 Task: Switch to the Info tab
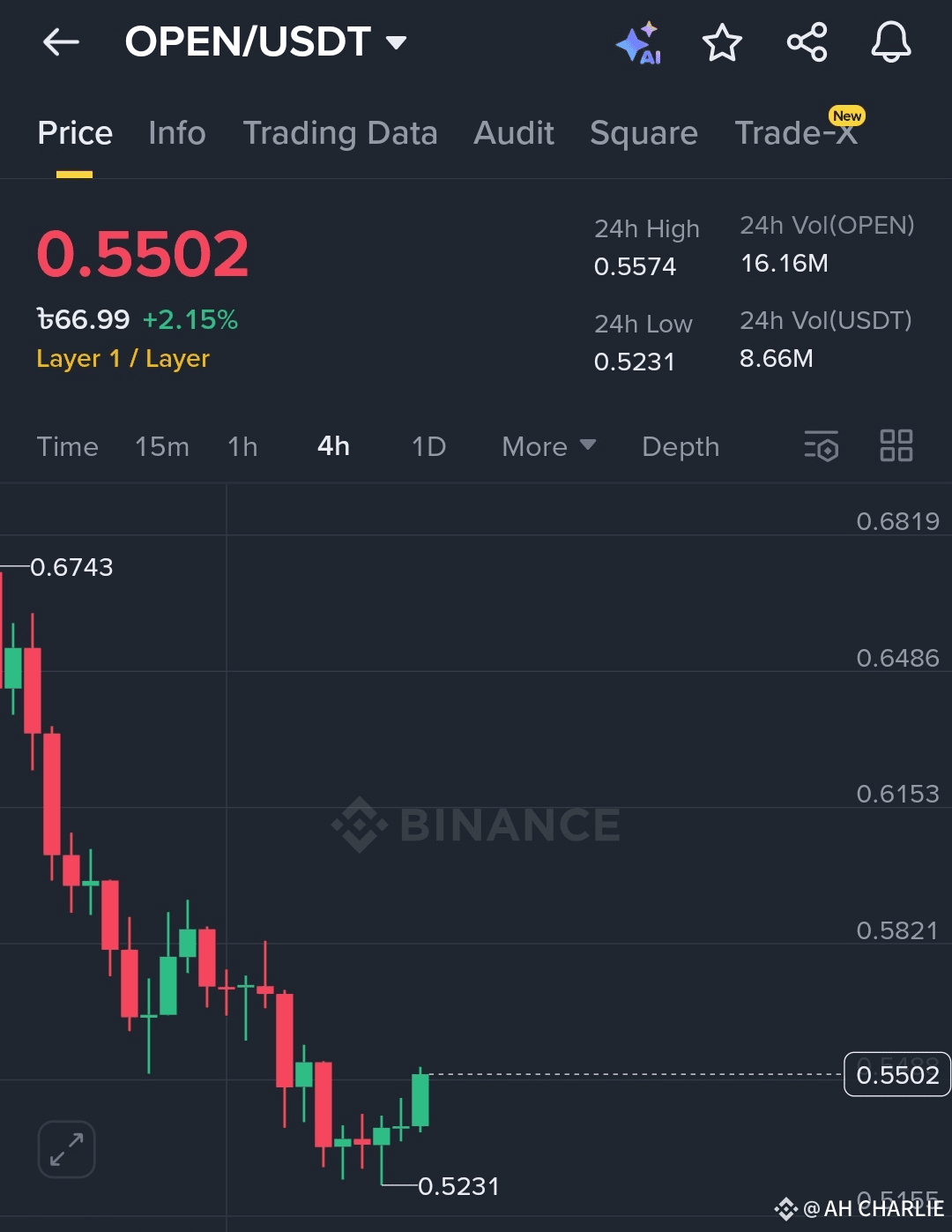pos(176,133)
